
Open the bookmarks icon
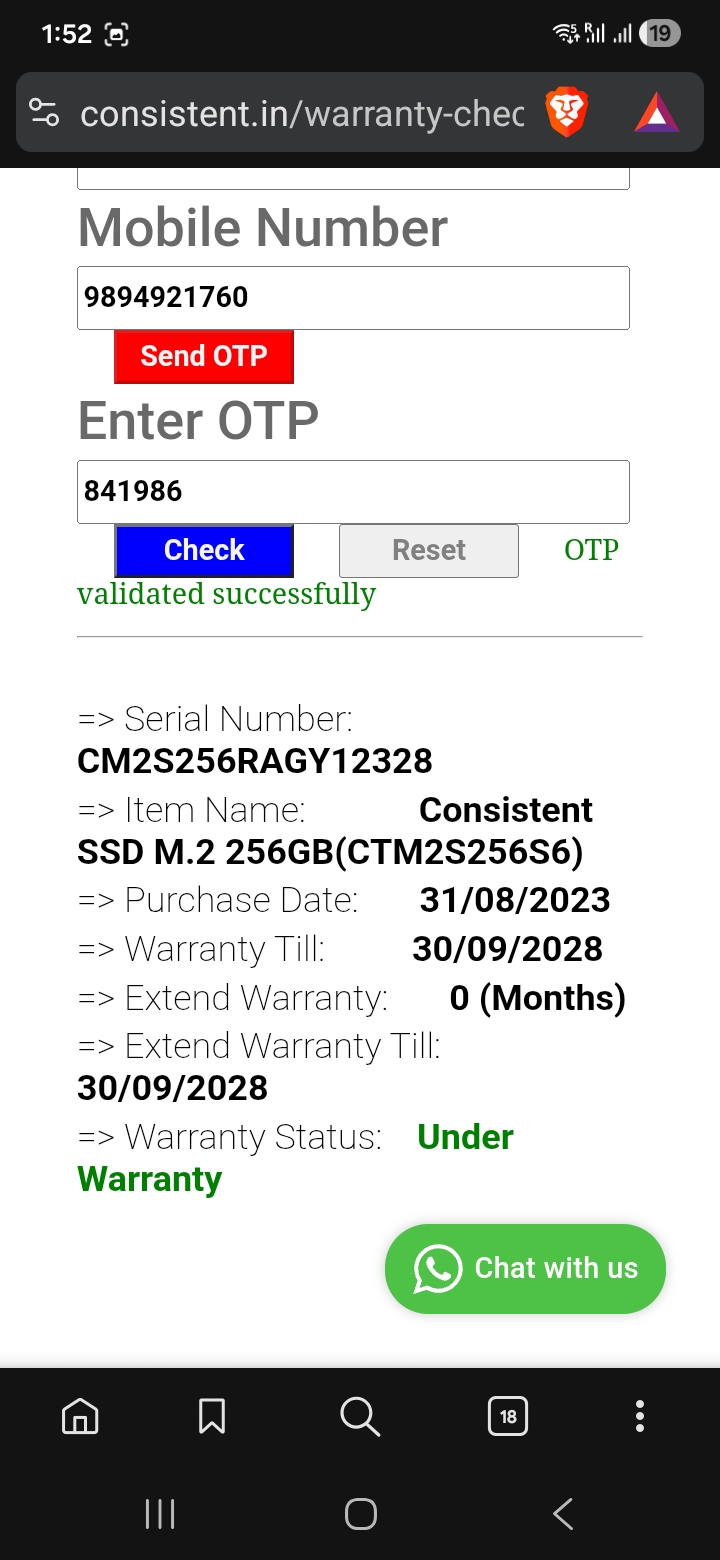pos(212,1416)
